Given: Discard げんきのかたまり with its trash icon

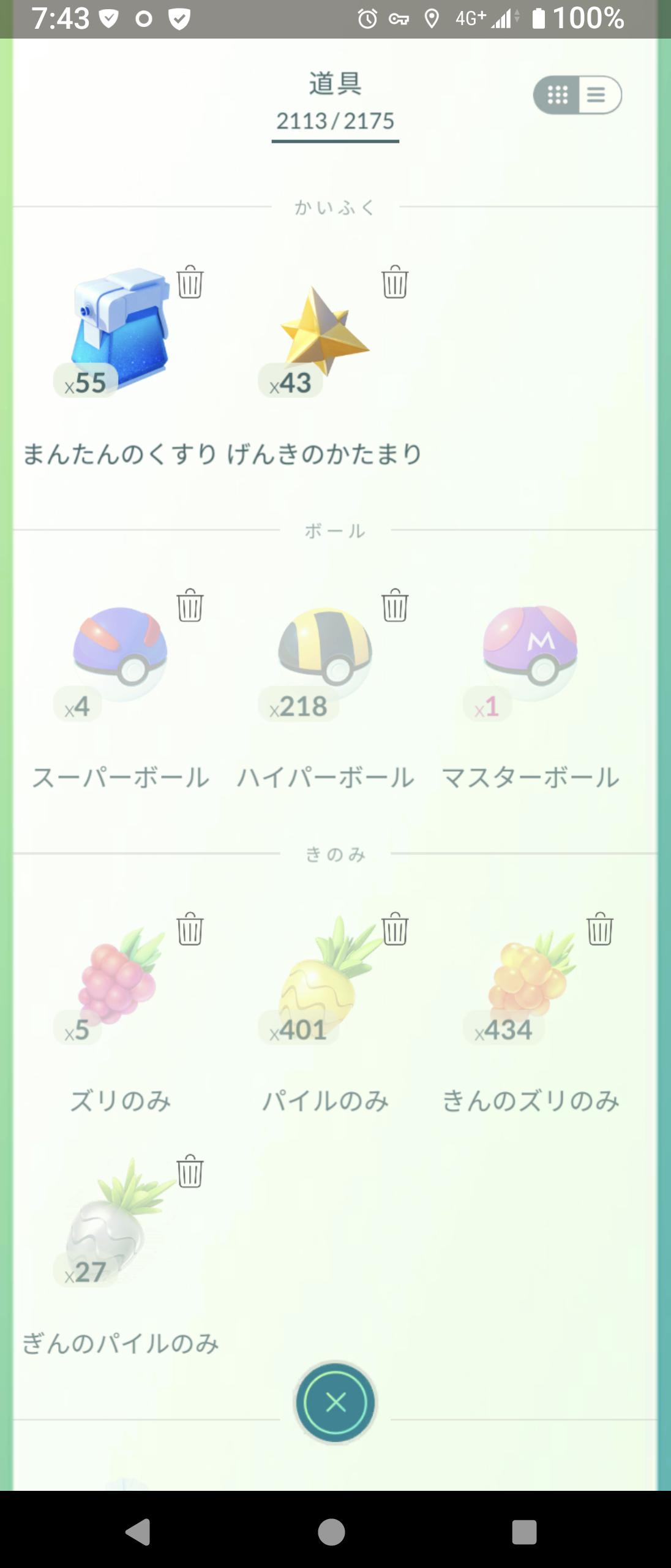Looking at the screenshot, I should pyautogui.click(x=395, y=282).
